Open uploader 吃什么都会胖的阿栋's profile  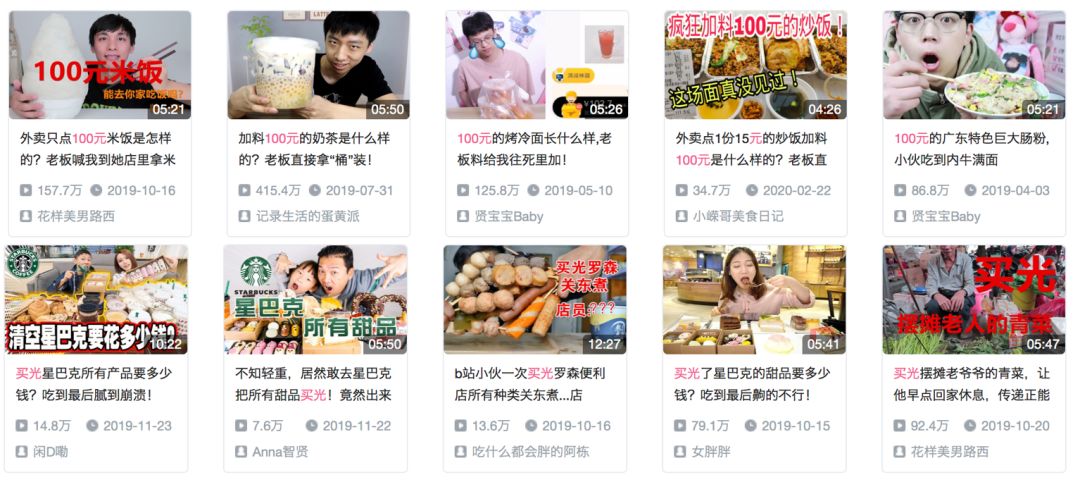[530, 451]
